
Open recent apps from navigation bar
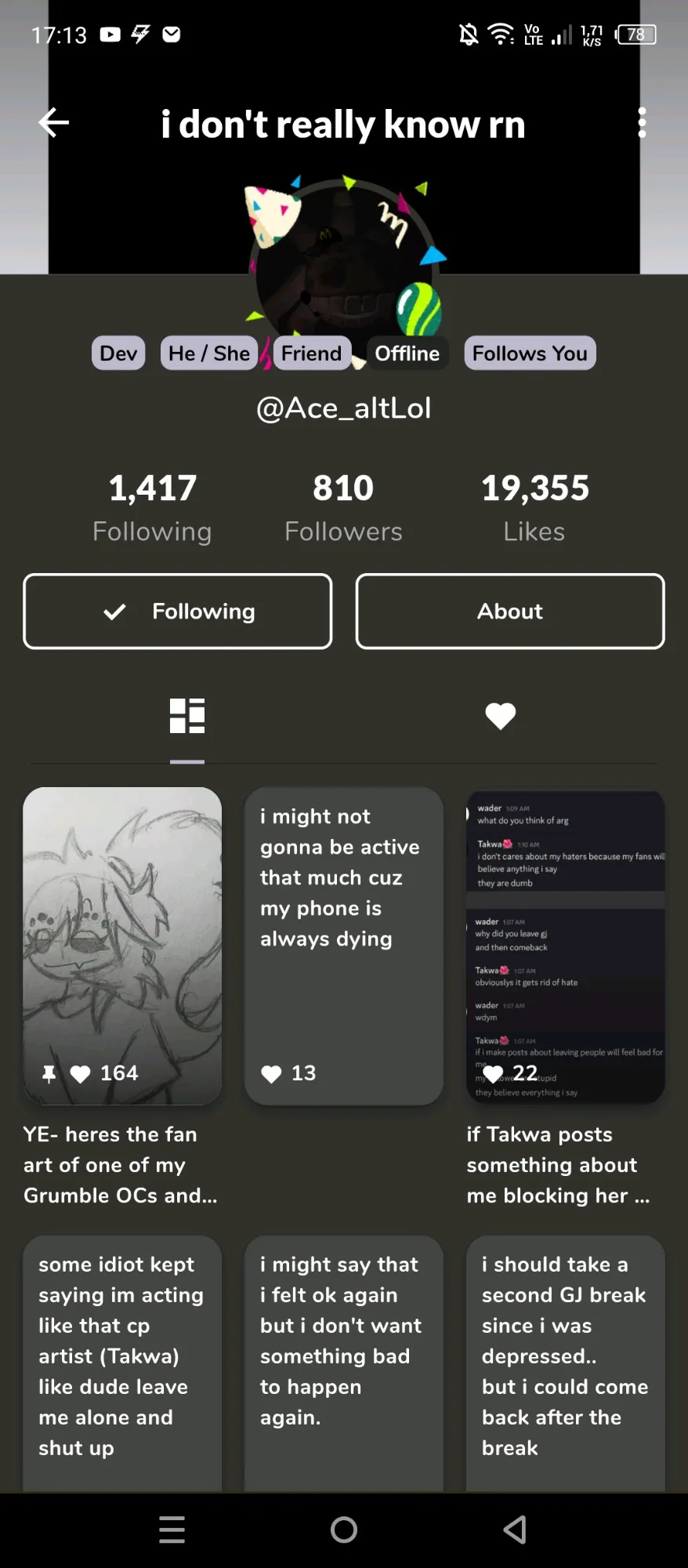click(x=172, y=1530)
